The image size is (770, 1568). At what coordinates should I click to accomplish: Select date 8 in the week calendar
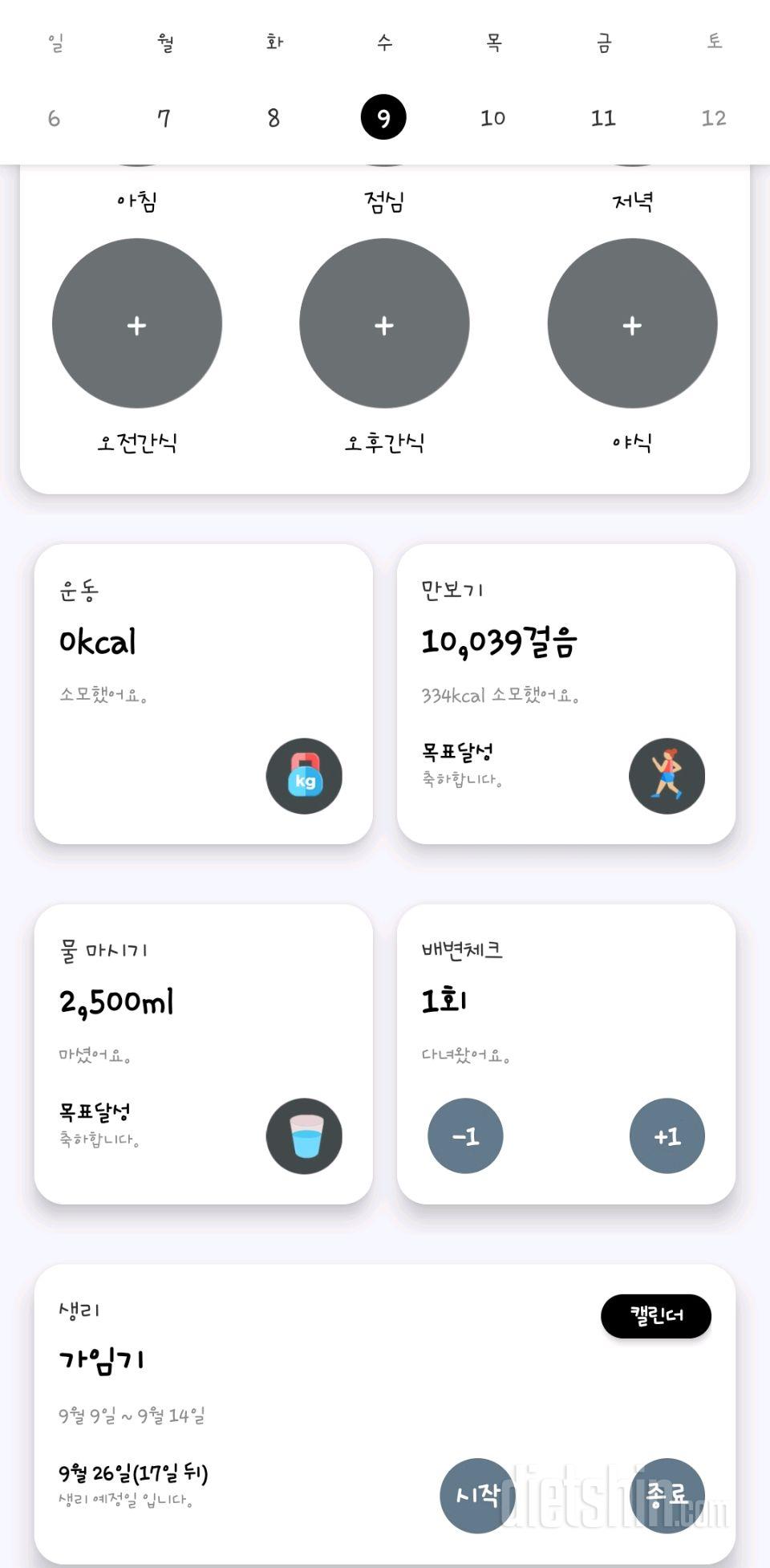tap(274, 118)
